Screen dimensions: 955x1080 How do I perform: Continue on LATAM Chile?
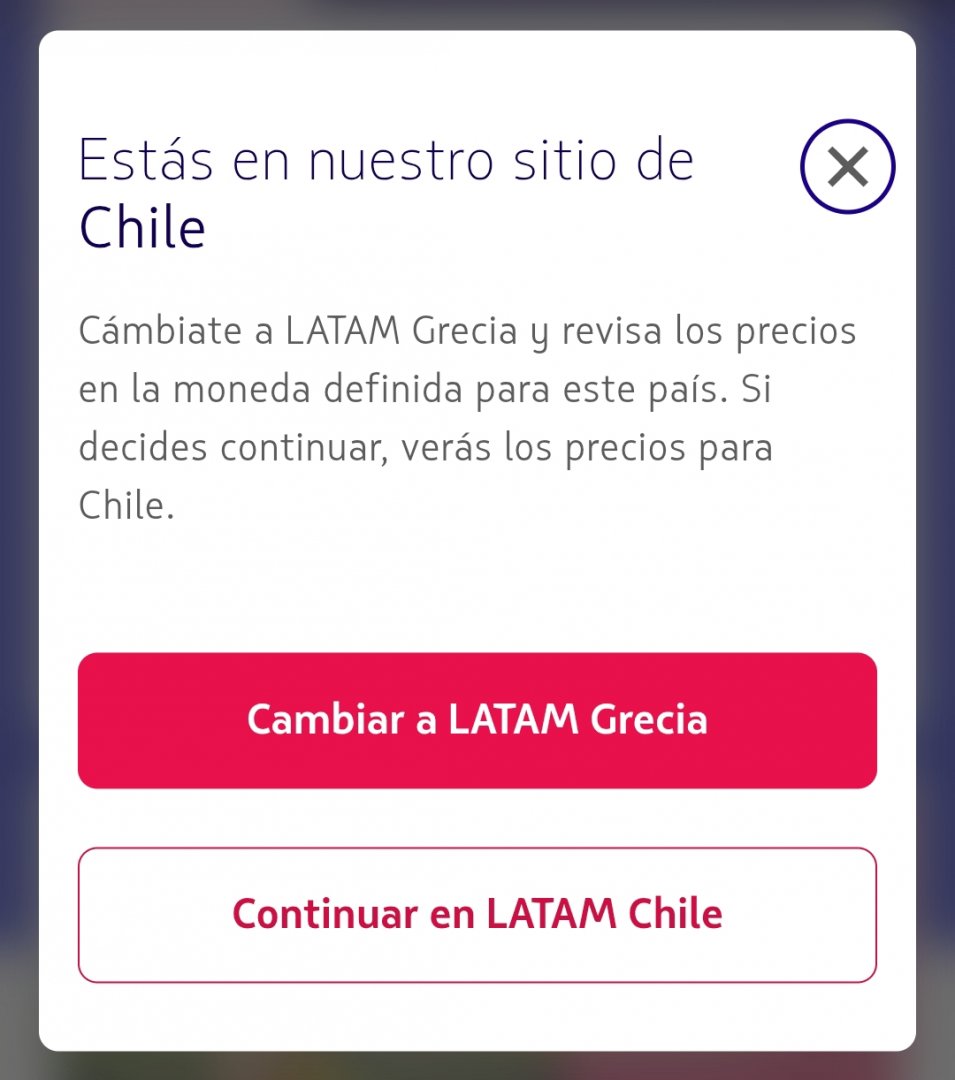(477, 914)
